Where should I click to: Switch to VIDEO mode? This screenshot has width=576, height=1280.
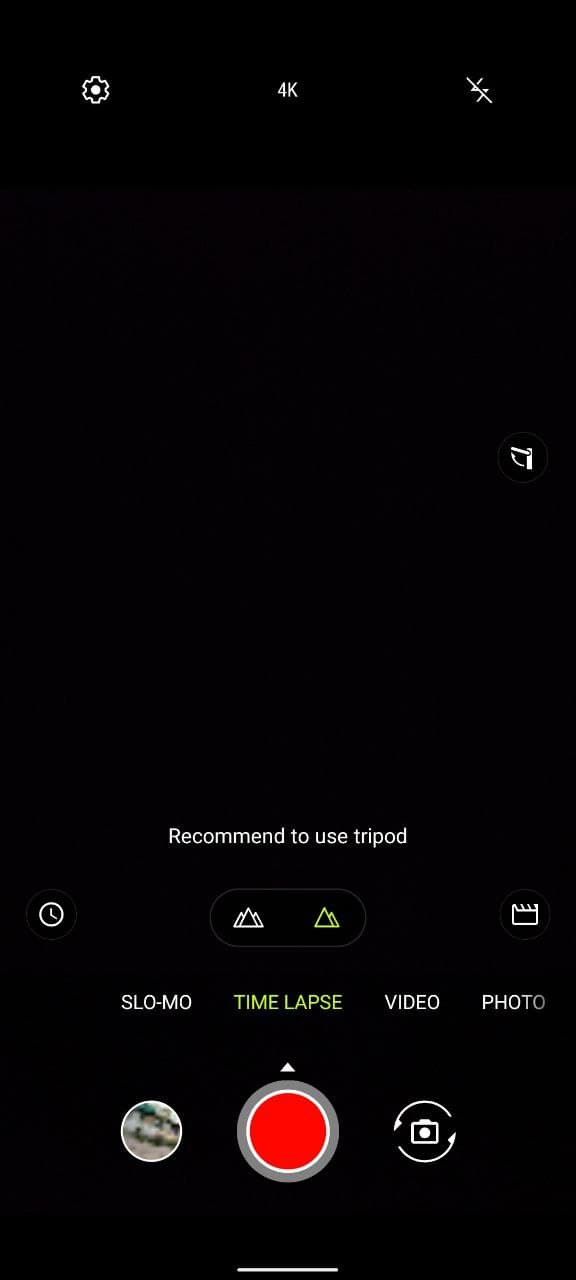(412, 1002)
